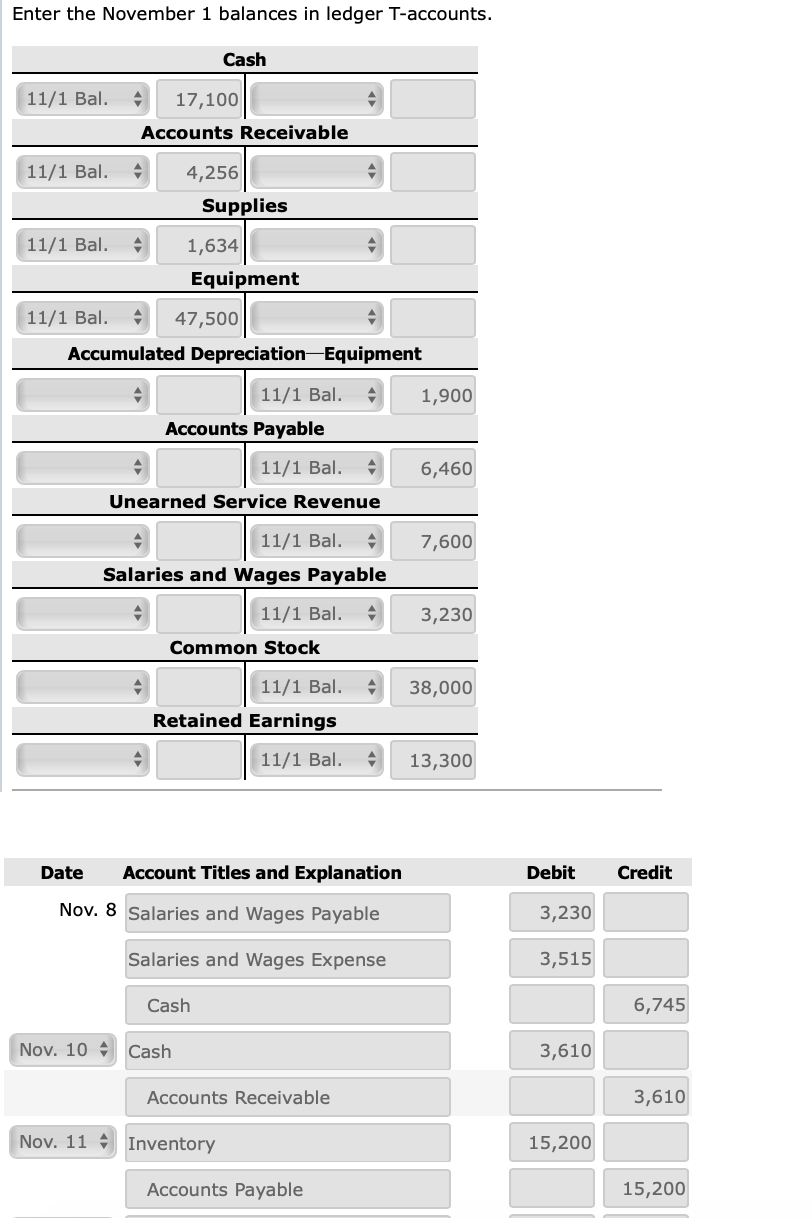The width and height of the screenshot is (812, 1218).
Task: Open the 11/1 Bal. selector in Salaries and Wages Payable
Action: coord(316,613)
